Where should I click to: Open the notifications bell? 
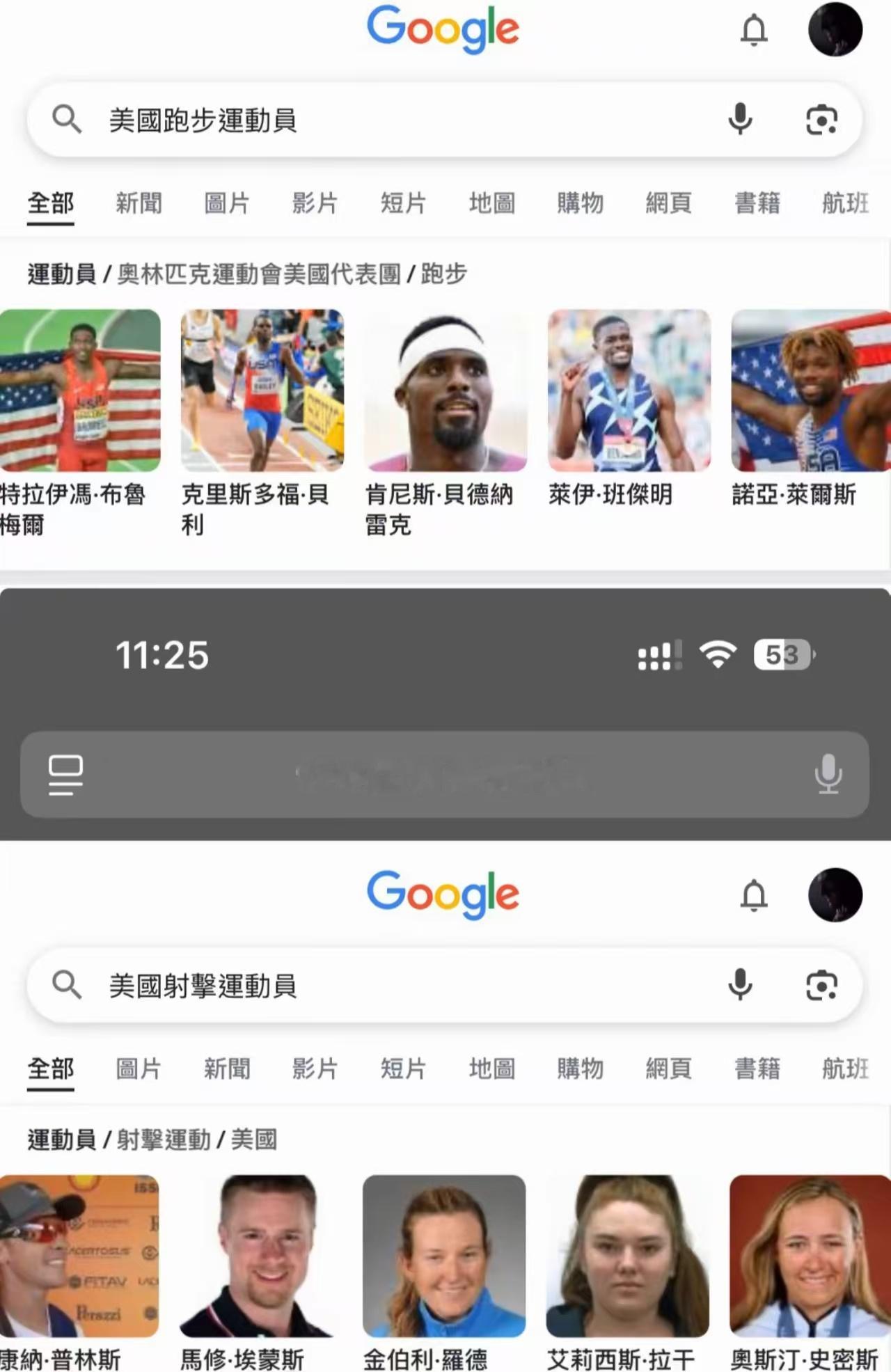(752, 29)
